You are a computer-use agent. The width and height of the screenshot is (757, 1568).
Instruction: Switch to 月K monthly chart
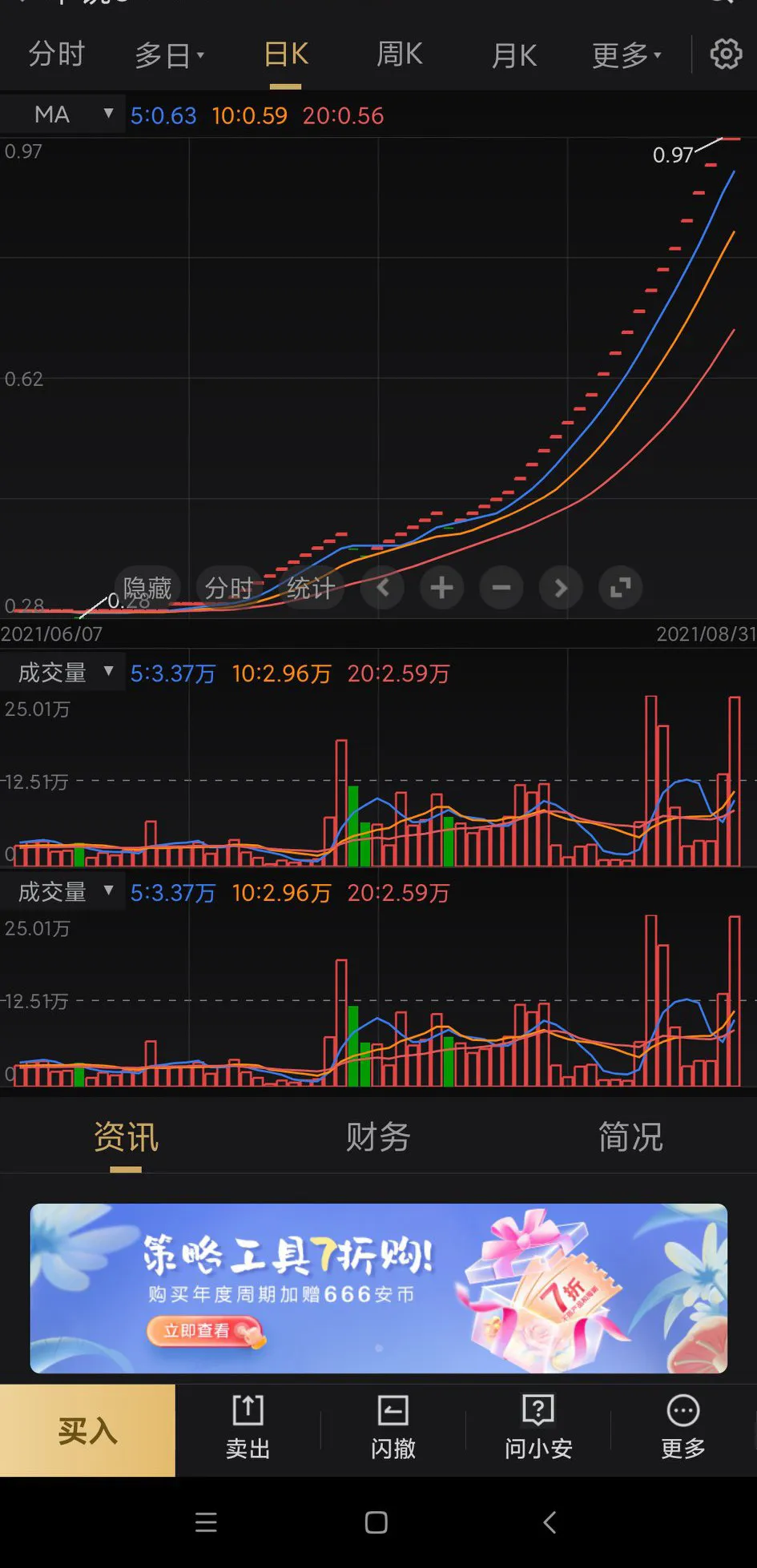(x=513, y=55)
